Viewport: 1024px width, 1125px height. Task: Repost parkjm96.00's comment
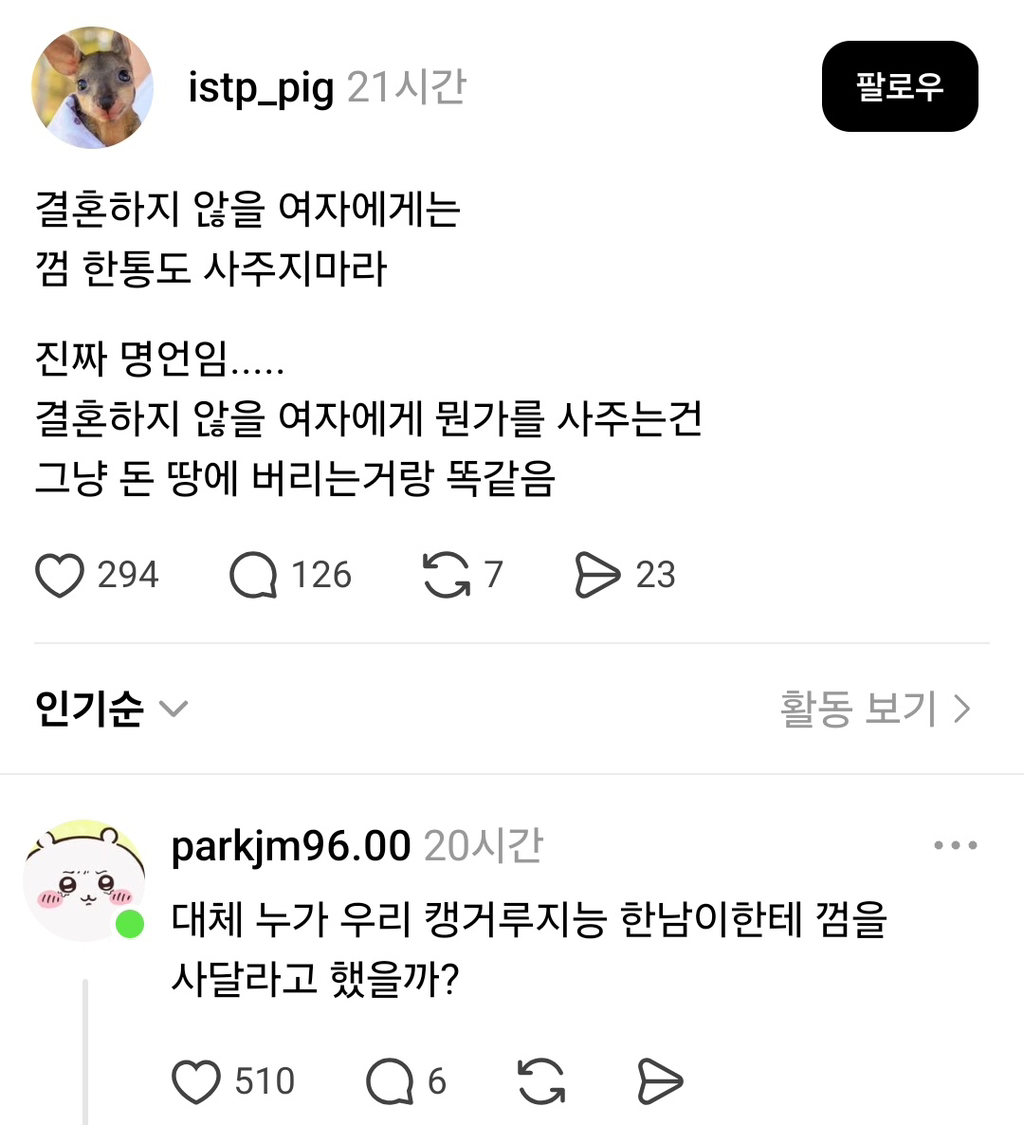pyautogui.click(x=541, y=1081)
